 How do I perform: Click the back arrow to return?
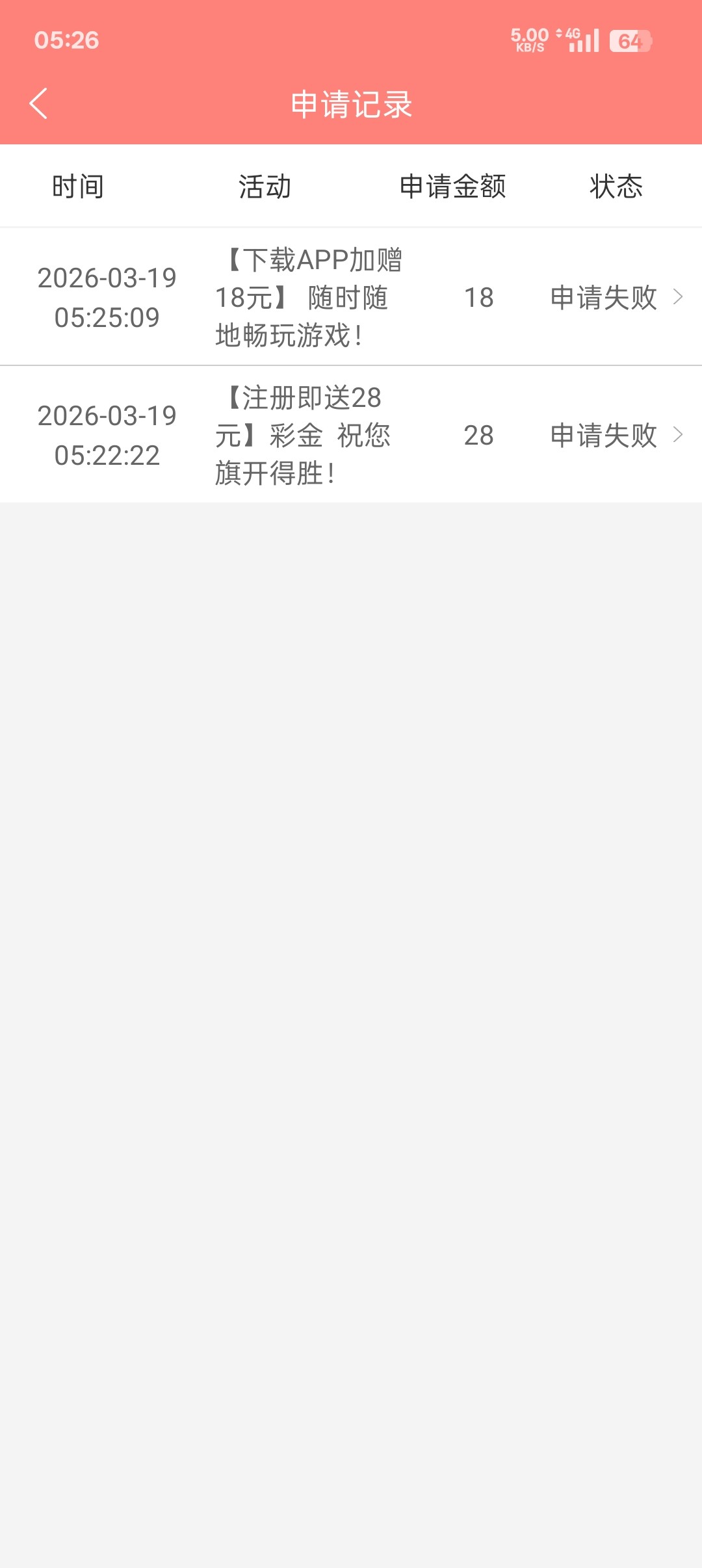point(37,104)
